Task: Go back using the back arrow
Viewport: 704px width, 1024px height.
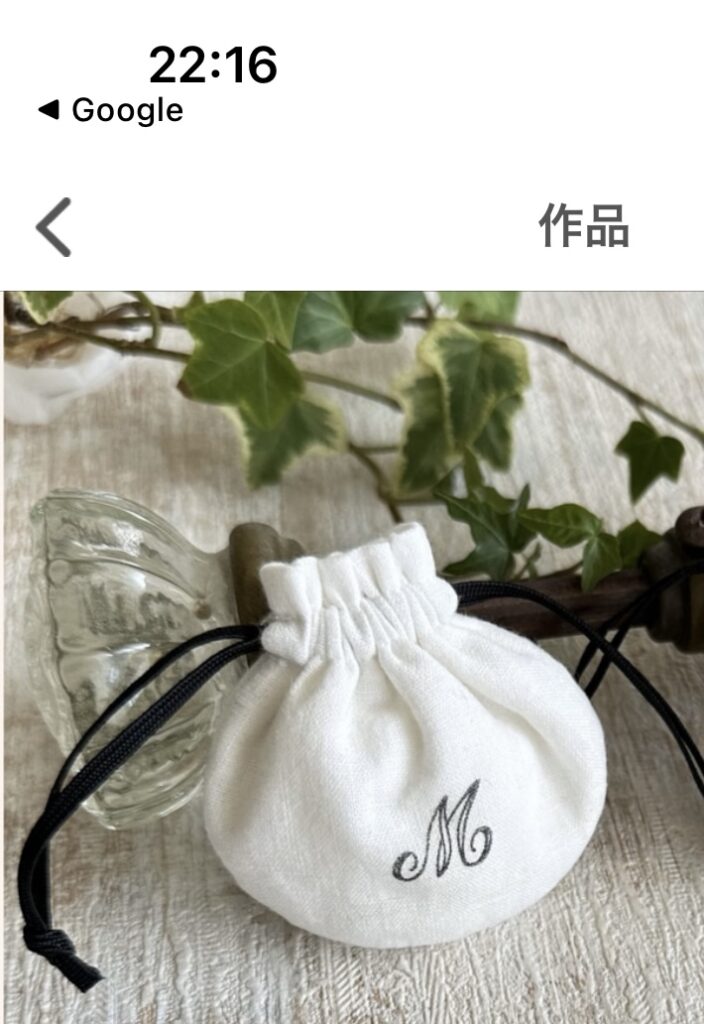Action: tap(54, 227)
